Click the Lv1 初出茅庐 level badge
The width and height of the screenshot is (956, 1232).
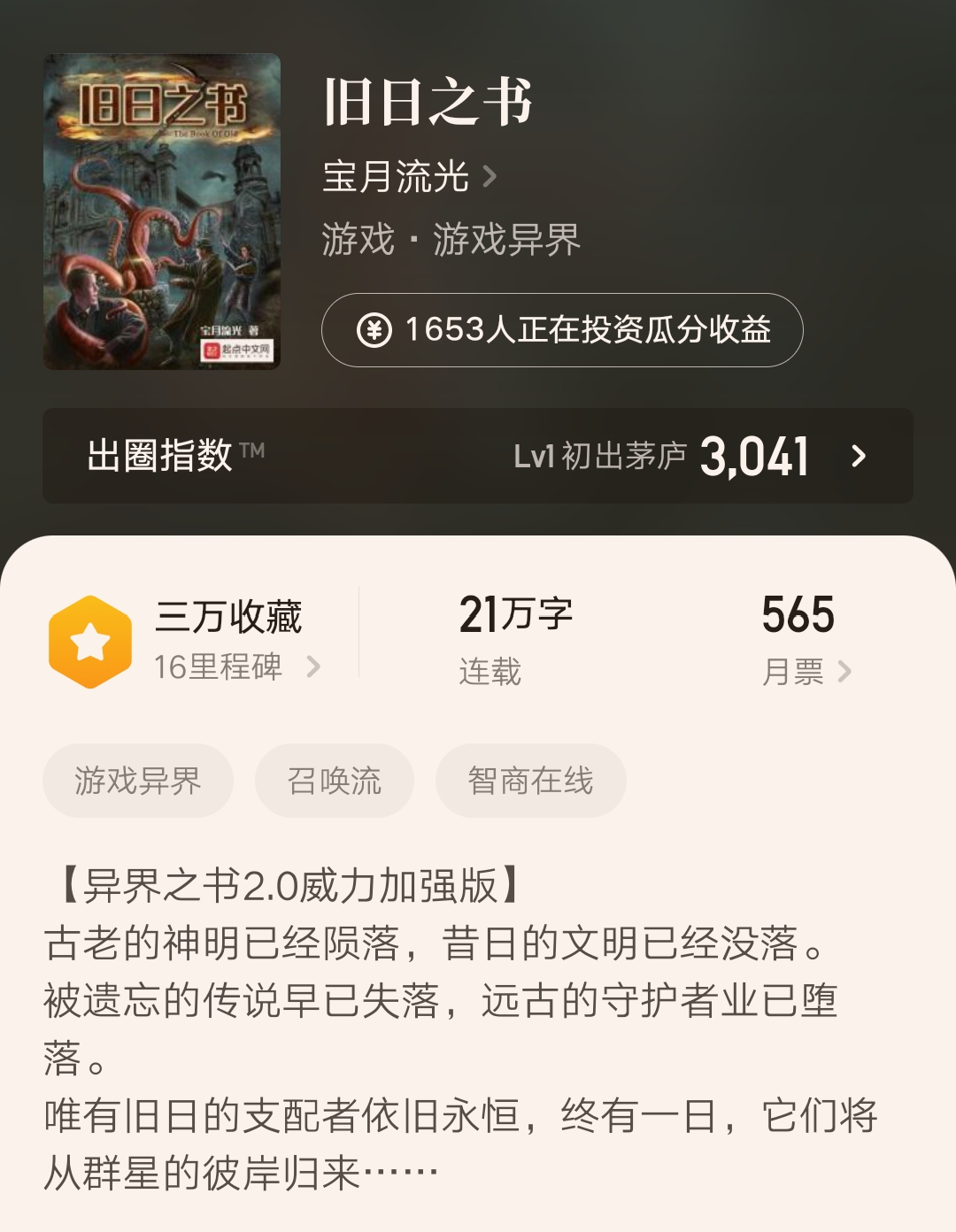point(602,457)
